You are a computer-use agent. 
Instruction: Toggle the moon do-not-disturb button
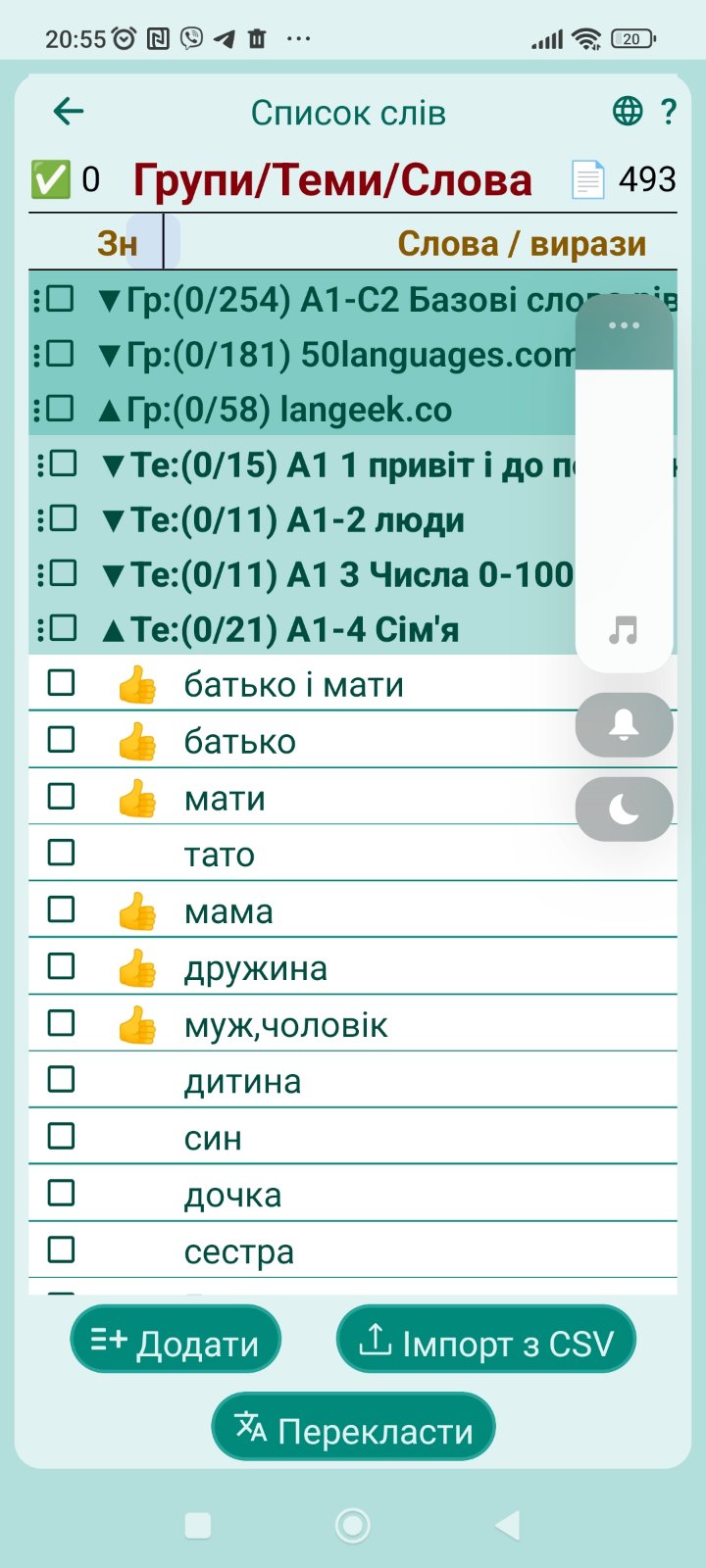tap(624, 809)
